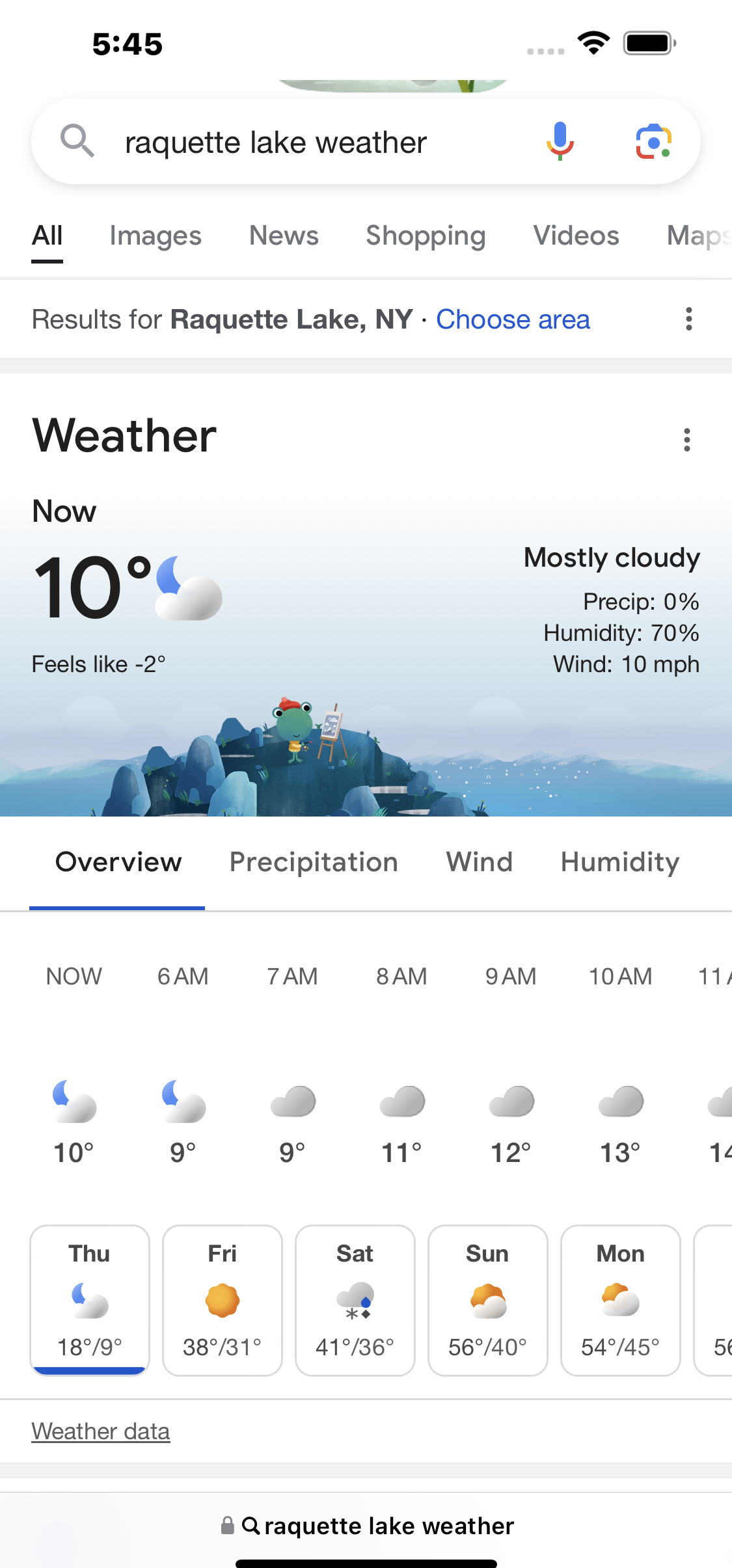Tap the microphone voice search icon
The height and width of the screenshot is (1568, 732).
click(x=560, y=141)
